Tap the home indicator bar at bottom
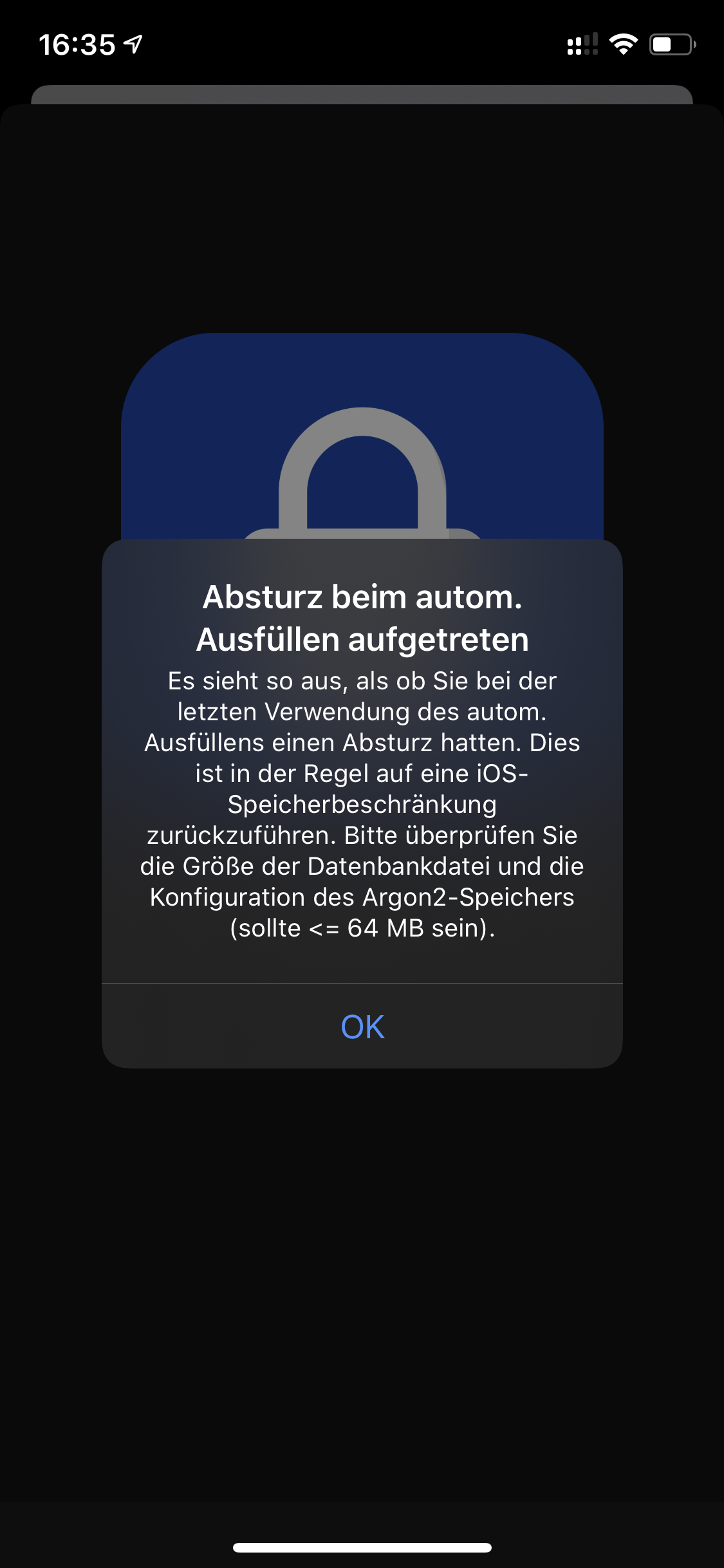The height and width of the screenshot is (1568, 724). point(362,1546)
